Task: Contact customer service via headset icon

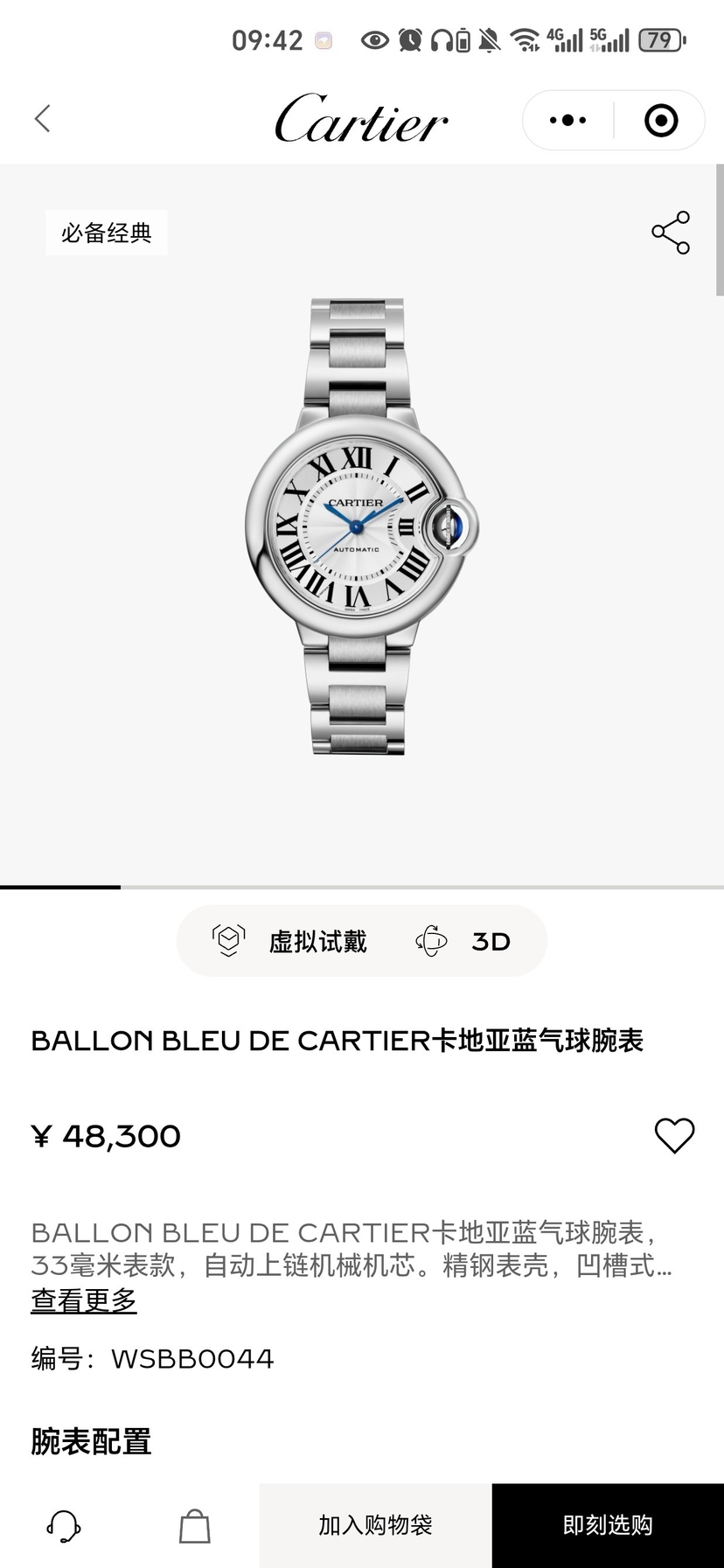Action: coord(64,1526)
